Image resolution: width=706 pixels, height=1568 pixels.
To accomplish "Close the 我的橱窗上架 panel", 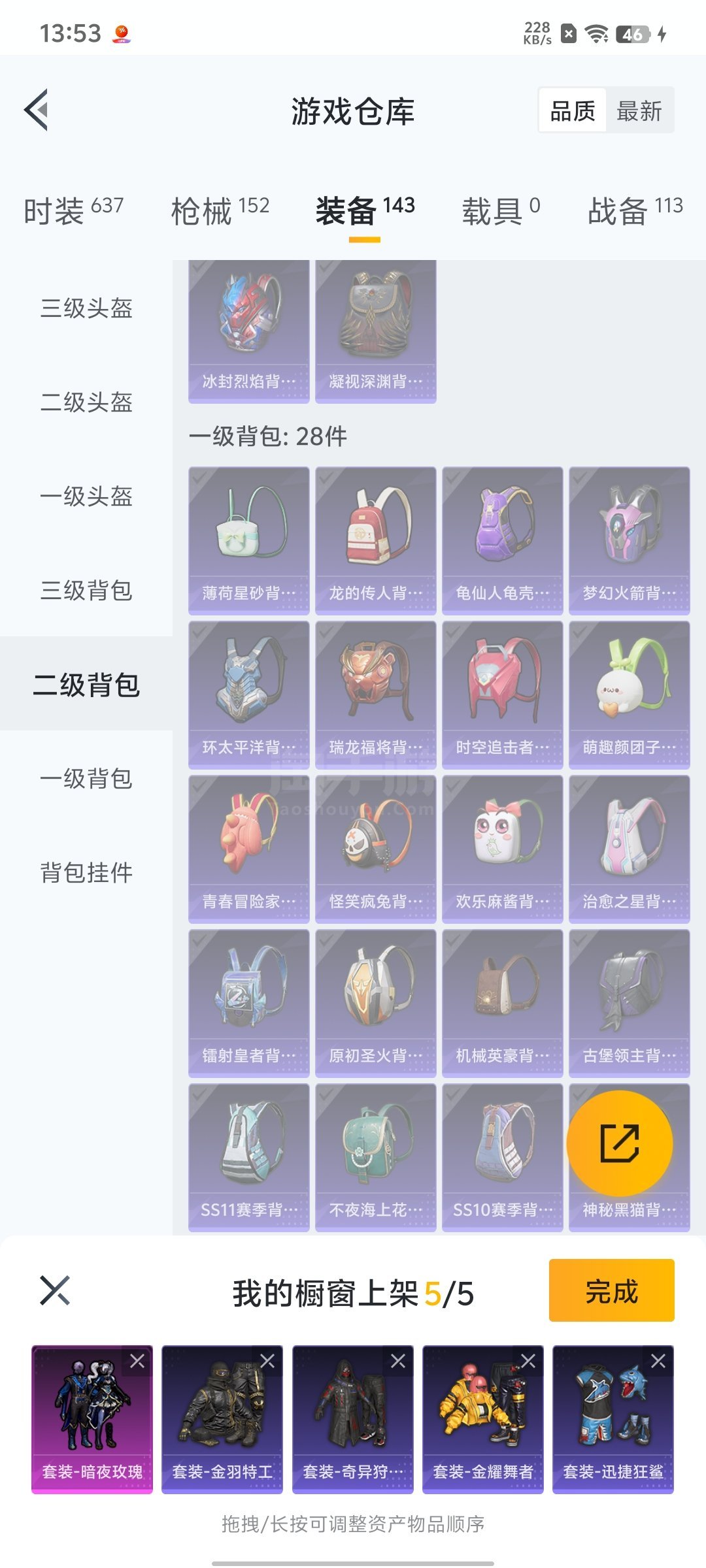I will point(55,1290).
